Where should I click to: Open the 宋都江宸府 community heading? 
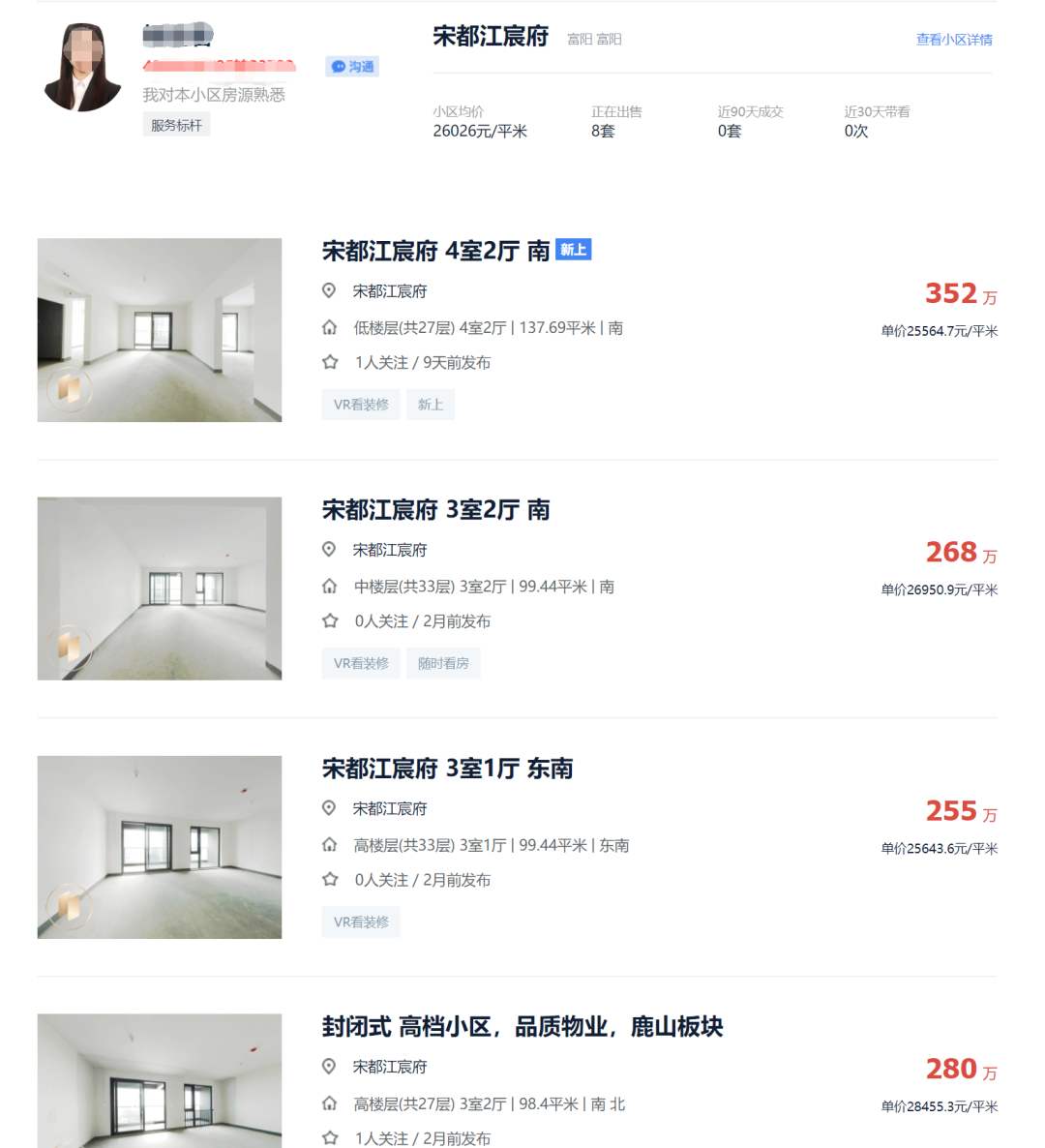(491, 37)
